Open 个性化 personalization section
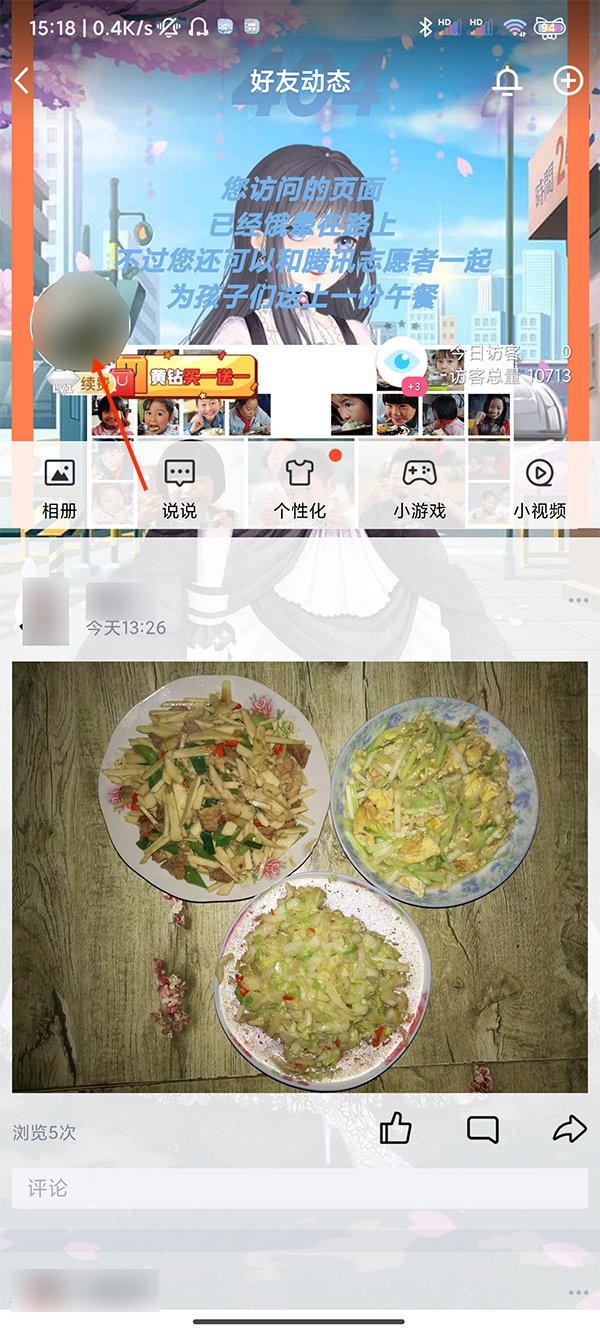Image resolution: width=600 pixels, height=1333 pixels. point(300,489)
